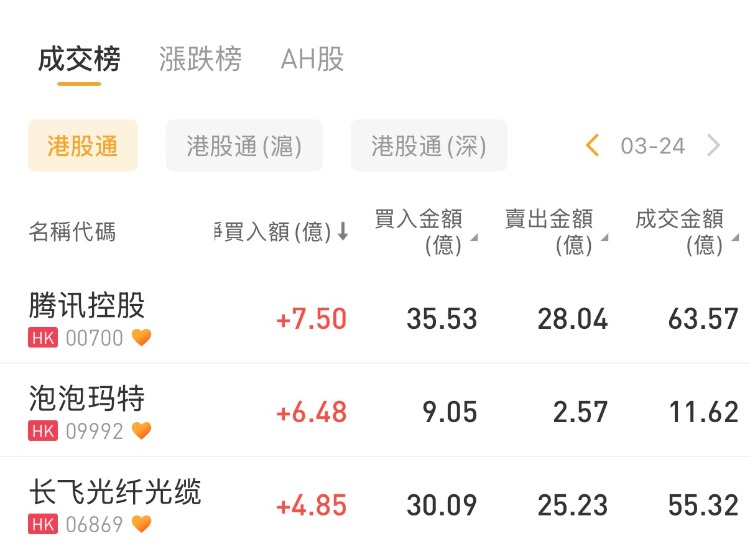Image resolution: width=750 pixels, height=544 pixels.
Task: Go to the date before 03-24
Action: pyautogui.click(x=592, y=146)
